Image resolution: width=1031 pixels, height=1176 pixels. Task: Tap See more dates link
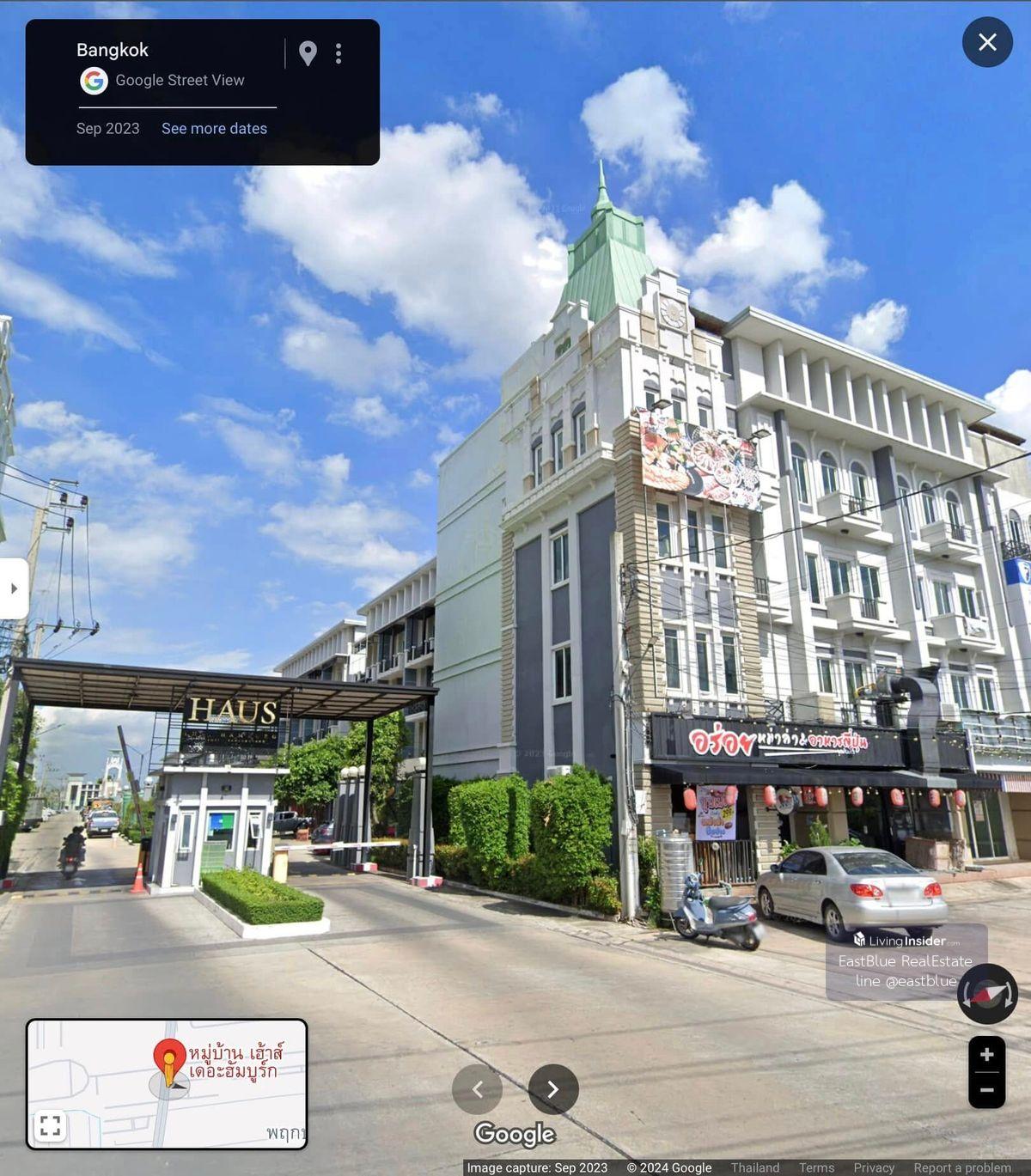[x=214, y=128]
